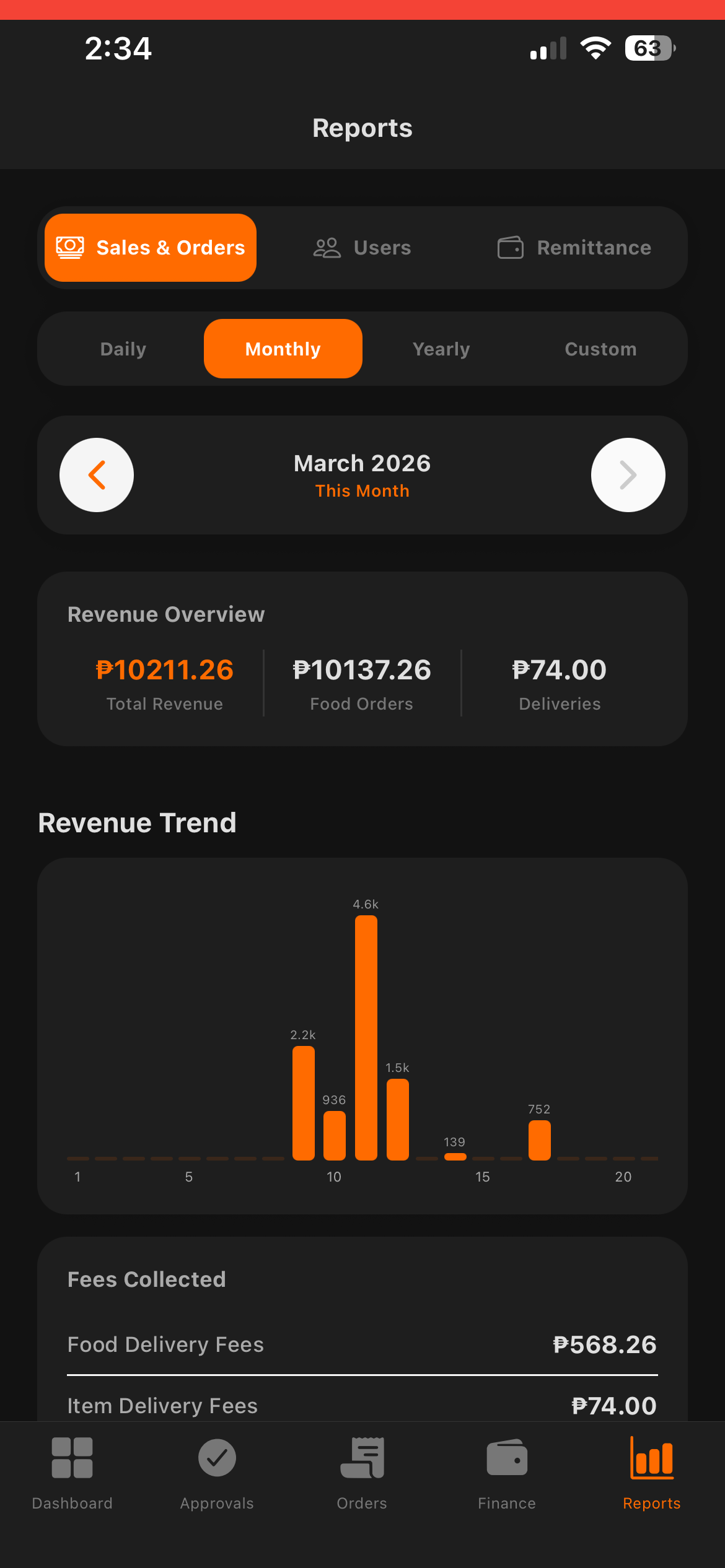The height and width of the screenshot is (1568, 725).
Task: Go to the next month
Action: [628, 475]
